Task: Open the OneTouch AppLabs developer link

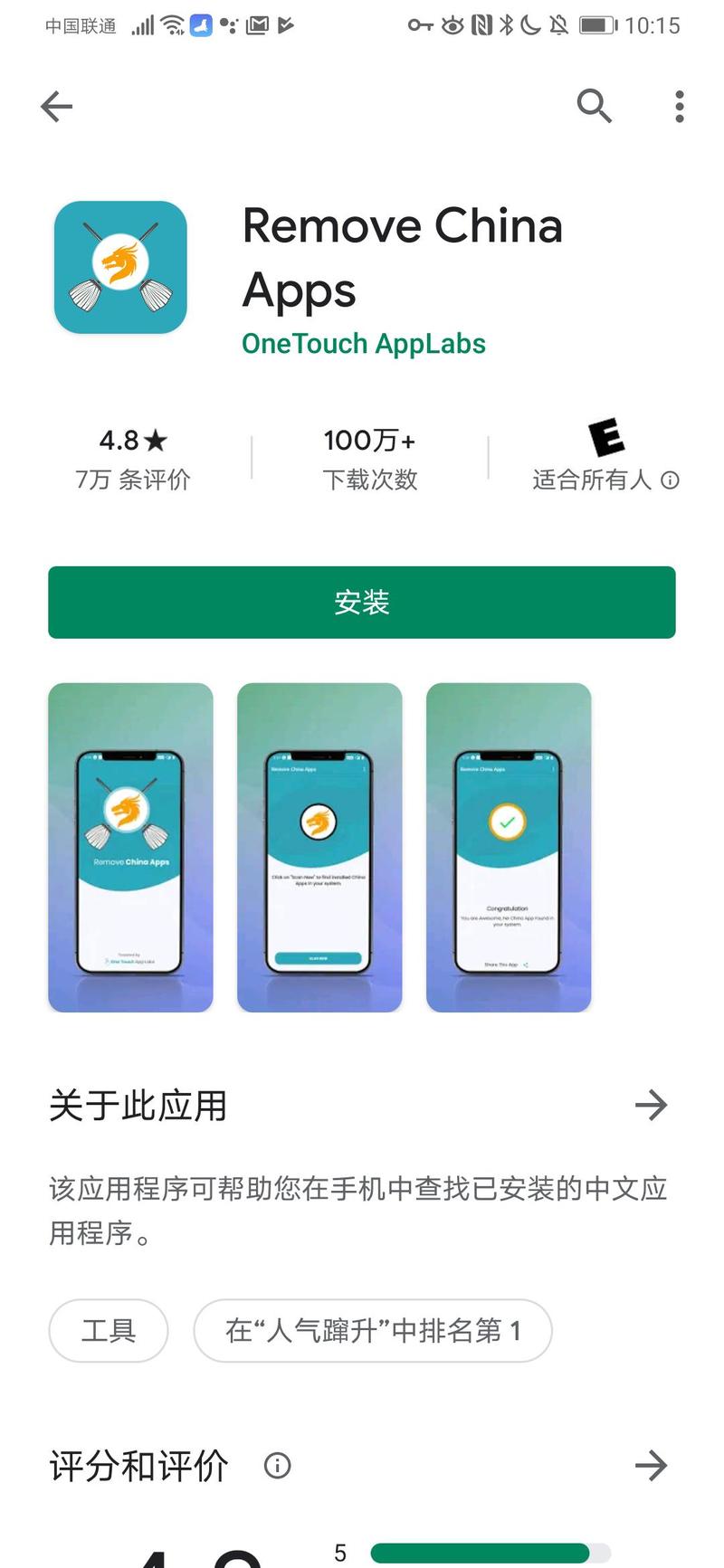Action: [363, 344]
